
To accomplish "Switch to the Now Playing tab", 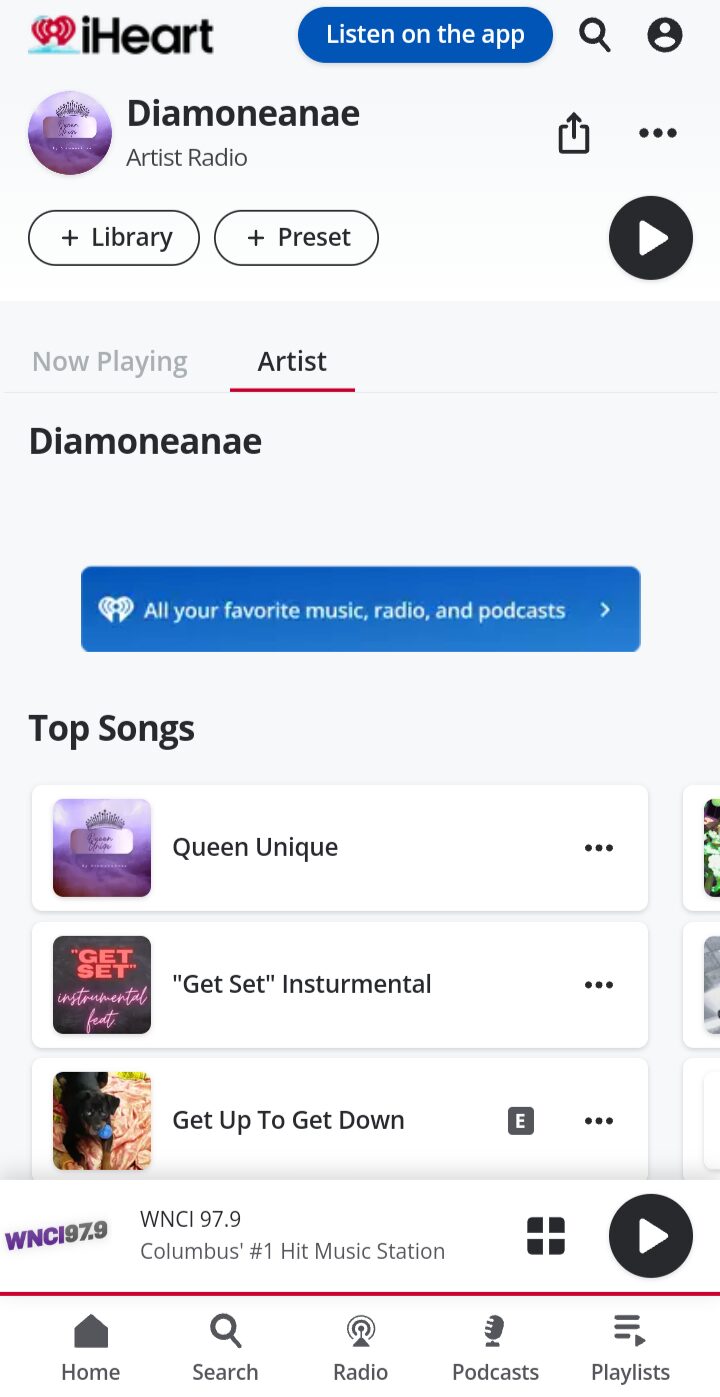I will click(x=110, y=362).
